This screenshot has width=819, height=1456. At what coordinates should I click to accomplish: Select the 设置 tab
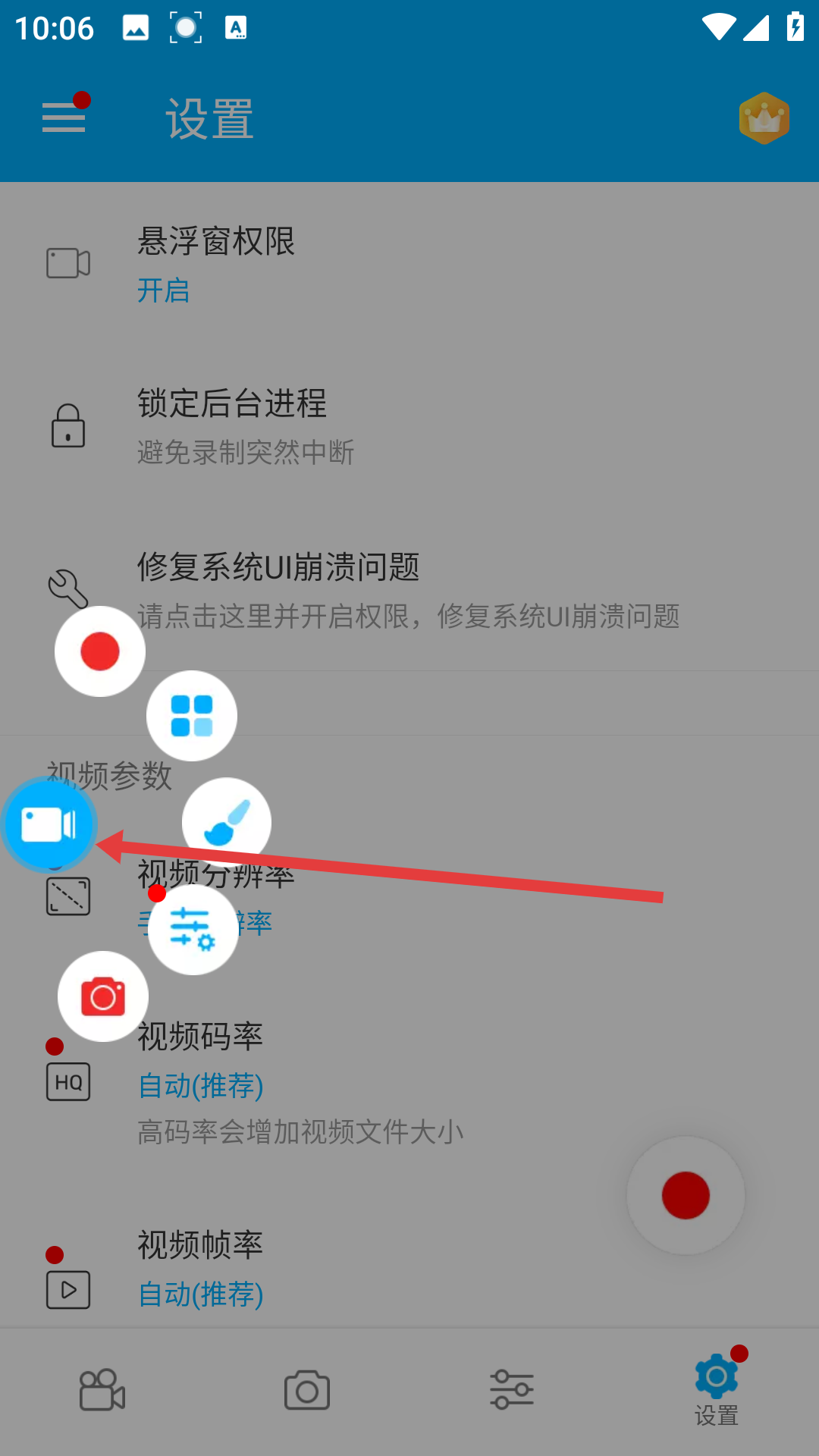717,1392
